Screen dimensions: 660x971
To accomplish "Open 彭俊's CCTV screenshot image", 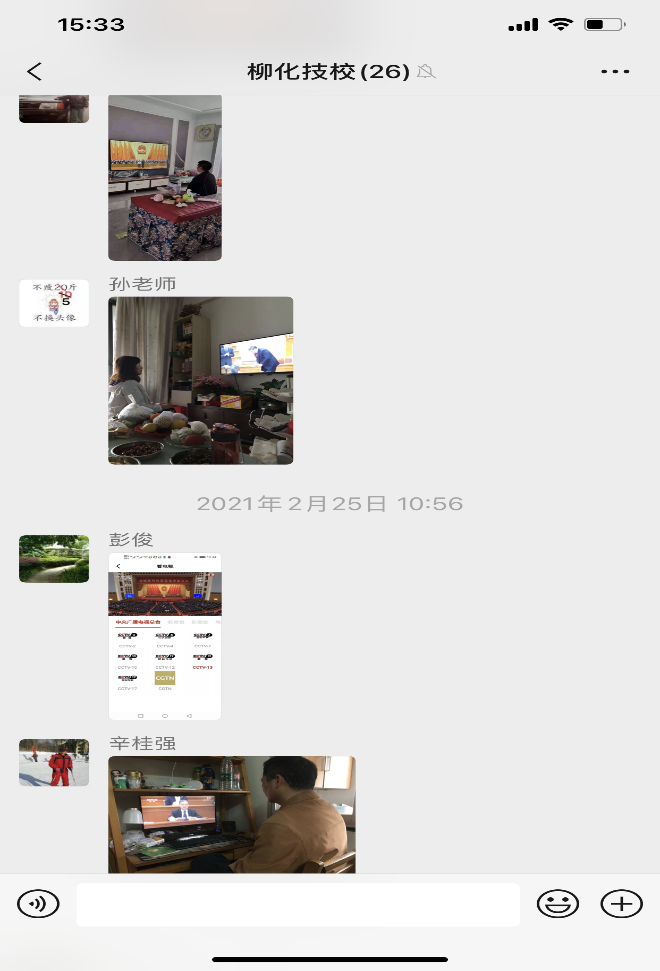I will pyautogui.click(x=165, y=636).
